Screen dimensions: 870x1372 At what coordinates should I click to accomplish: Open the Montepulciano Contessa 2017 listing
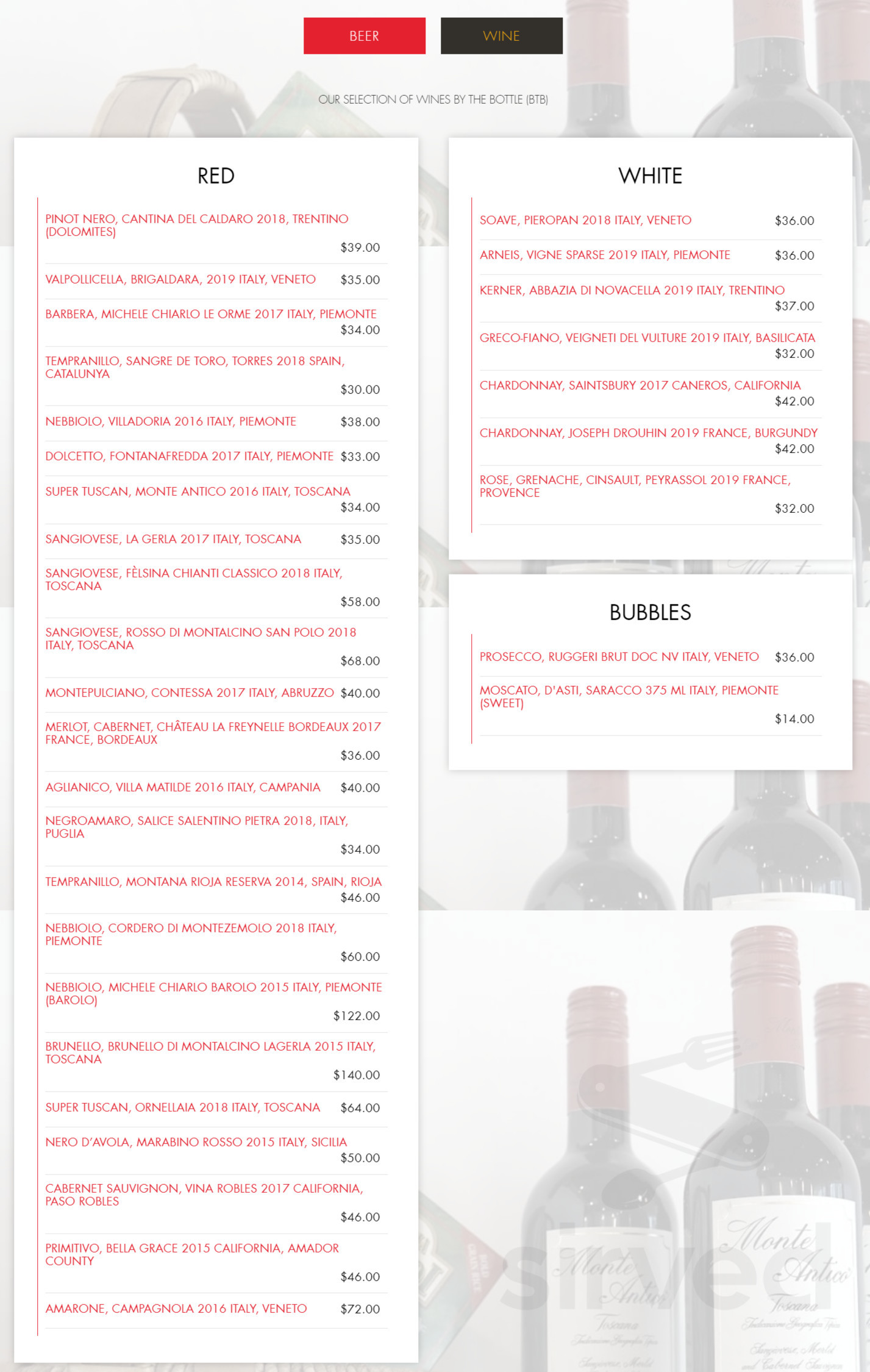(x=190, y=693)
